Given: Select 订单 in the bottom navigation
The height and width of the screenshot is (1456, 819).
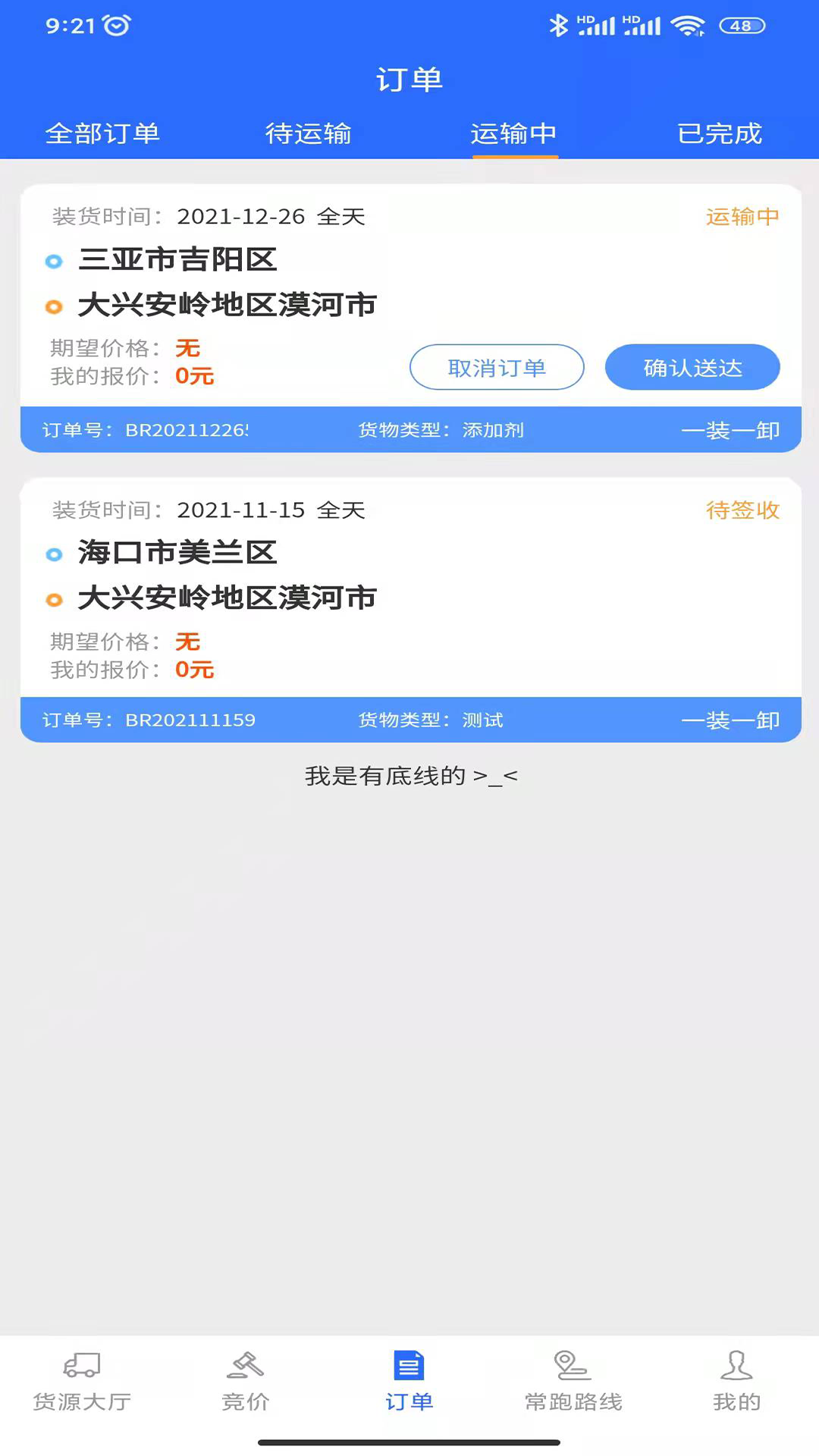Looking at the screenshot, I should (409, 1381).
